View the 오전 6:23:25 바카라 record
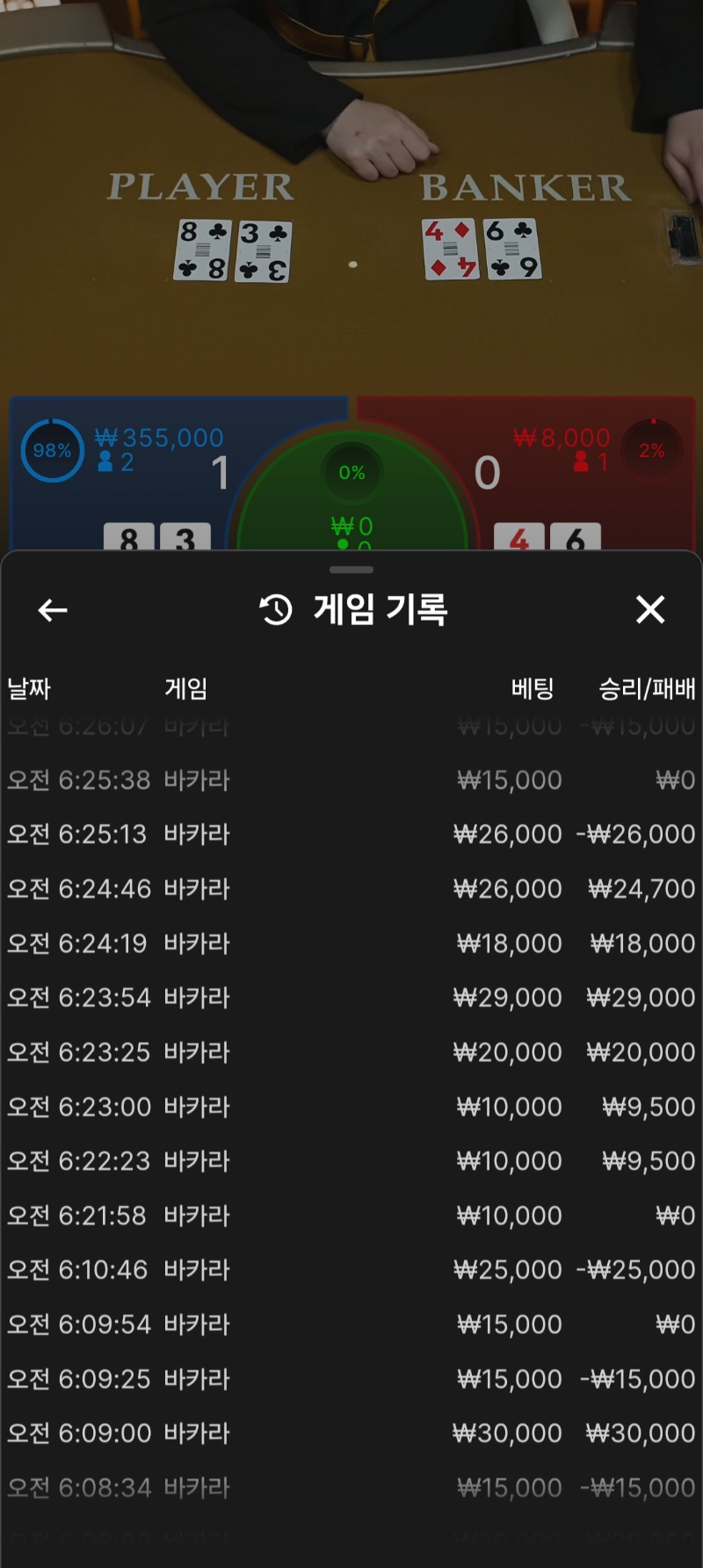 351,1052
